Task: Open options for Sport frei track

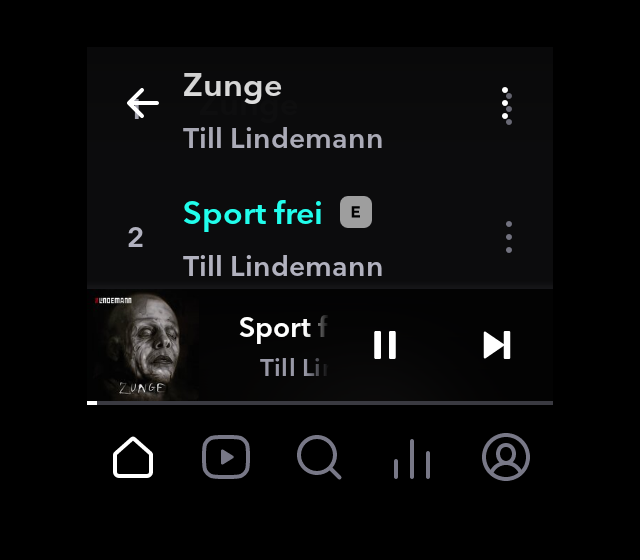Action: (x=508, y=237)
